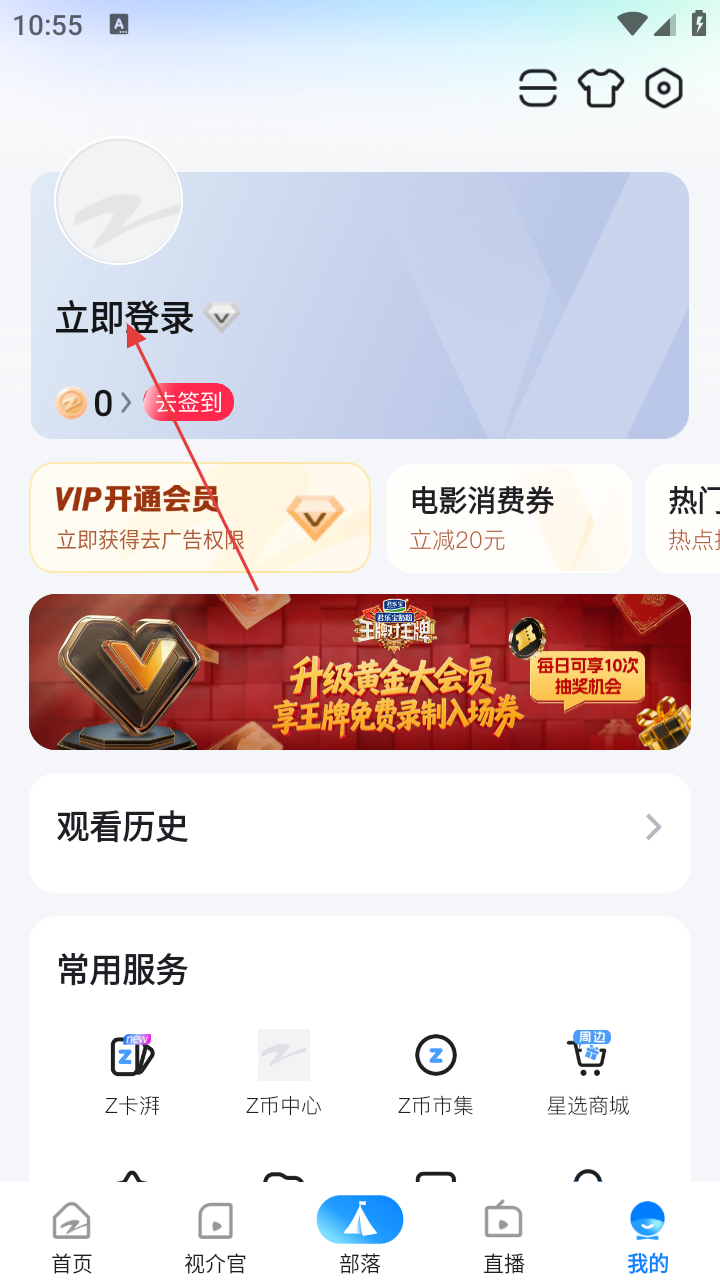This screenshot has width=720, height=1280.
Task: Switch to the 直播 tab
Action: (x=504, y=1236)
